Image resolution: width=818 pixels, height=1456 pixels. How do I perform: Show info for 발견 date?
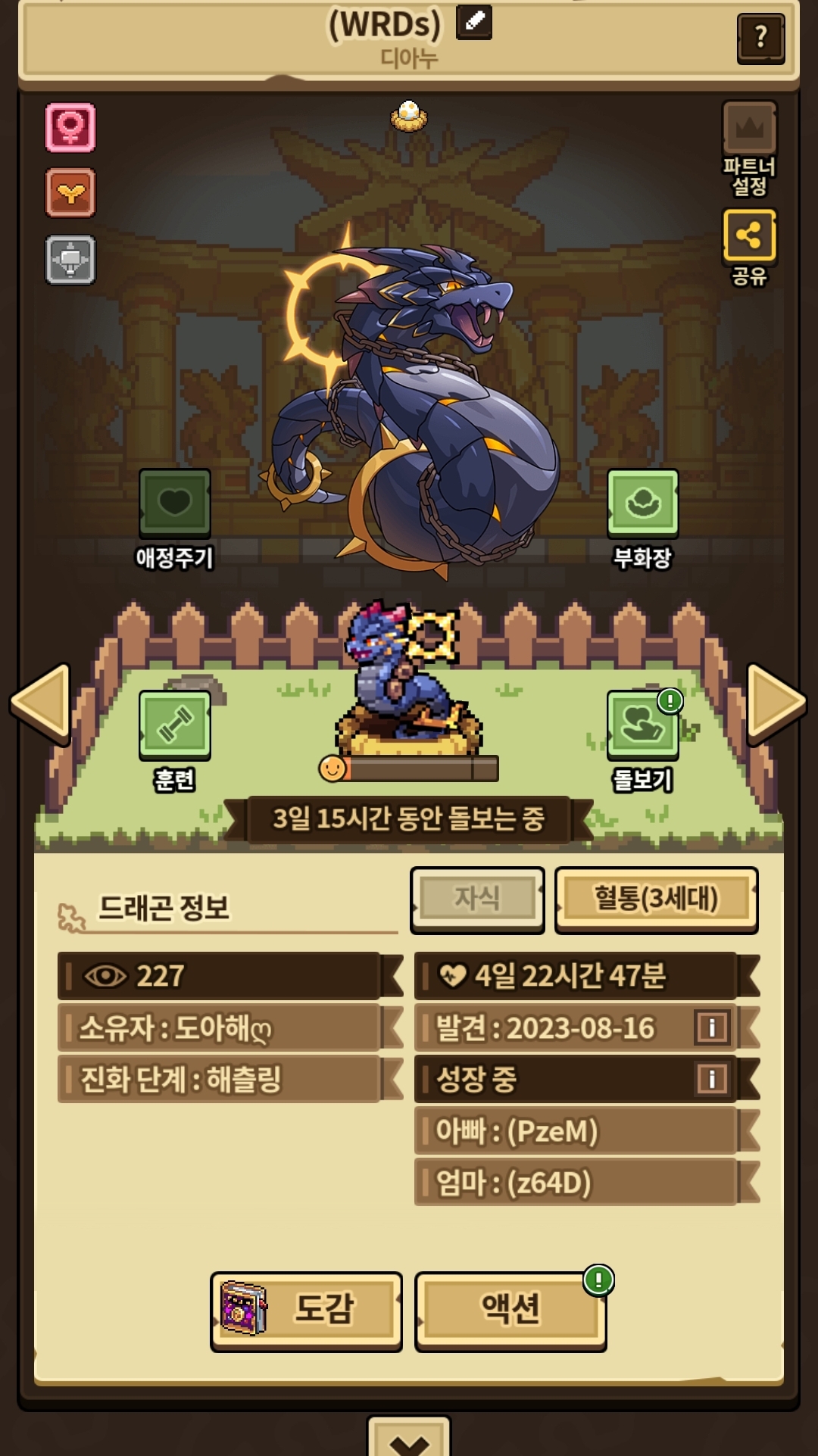click(712, 1027)
